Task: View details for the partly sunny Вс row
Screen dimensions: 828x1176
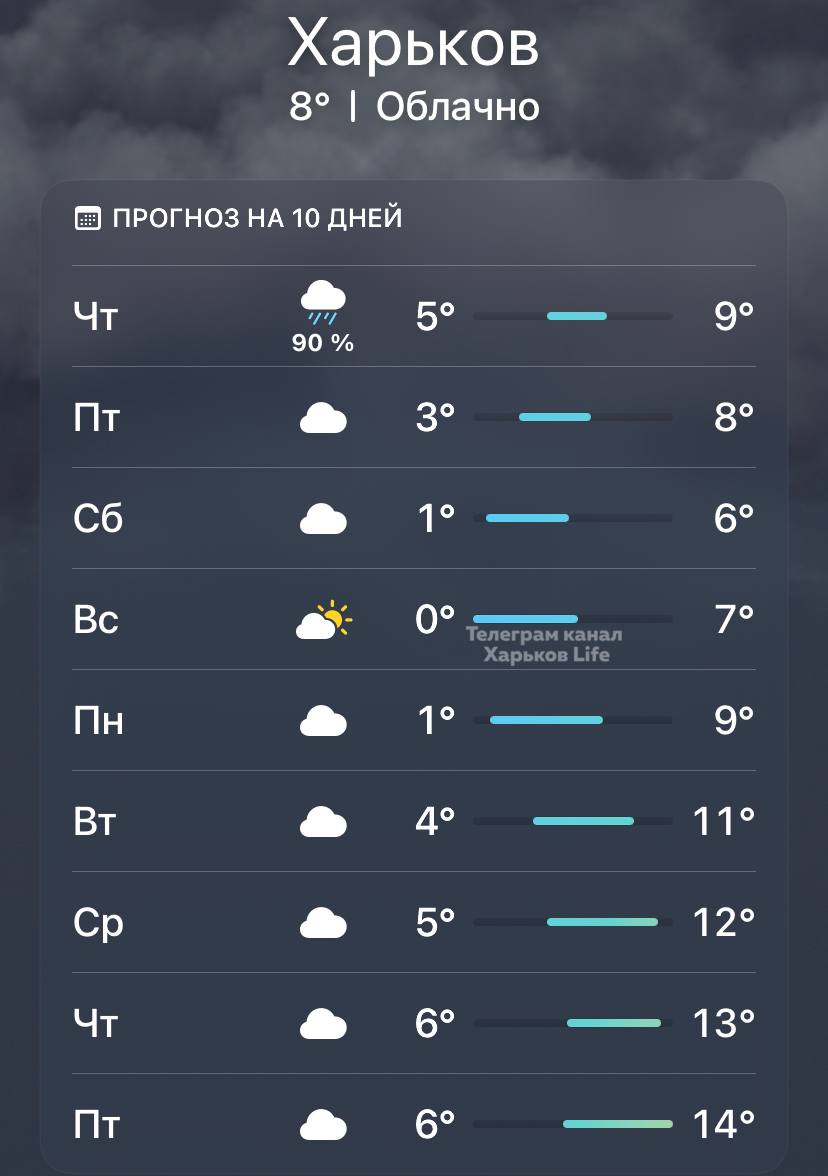Action: 413,620
